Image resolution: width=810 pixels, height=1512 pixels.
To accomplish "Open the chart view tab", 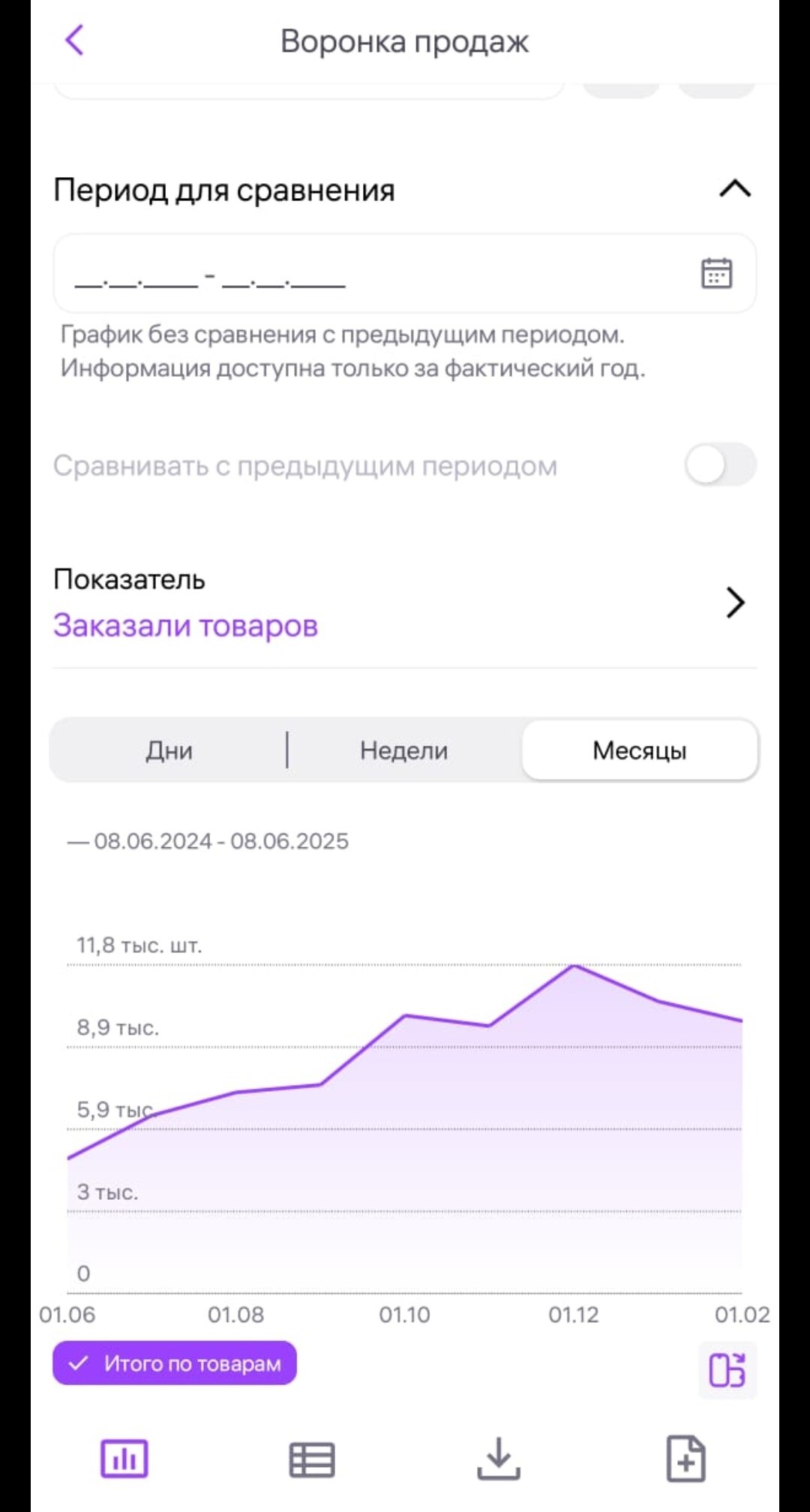I will (x=124, y=1459).
